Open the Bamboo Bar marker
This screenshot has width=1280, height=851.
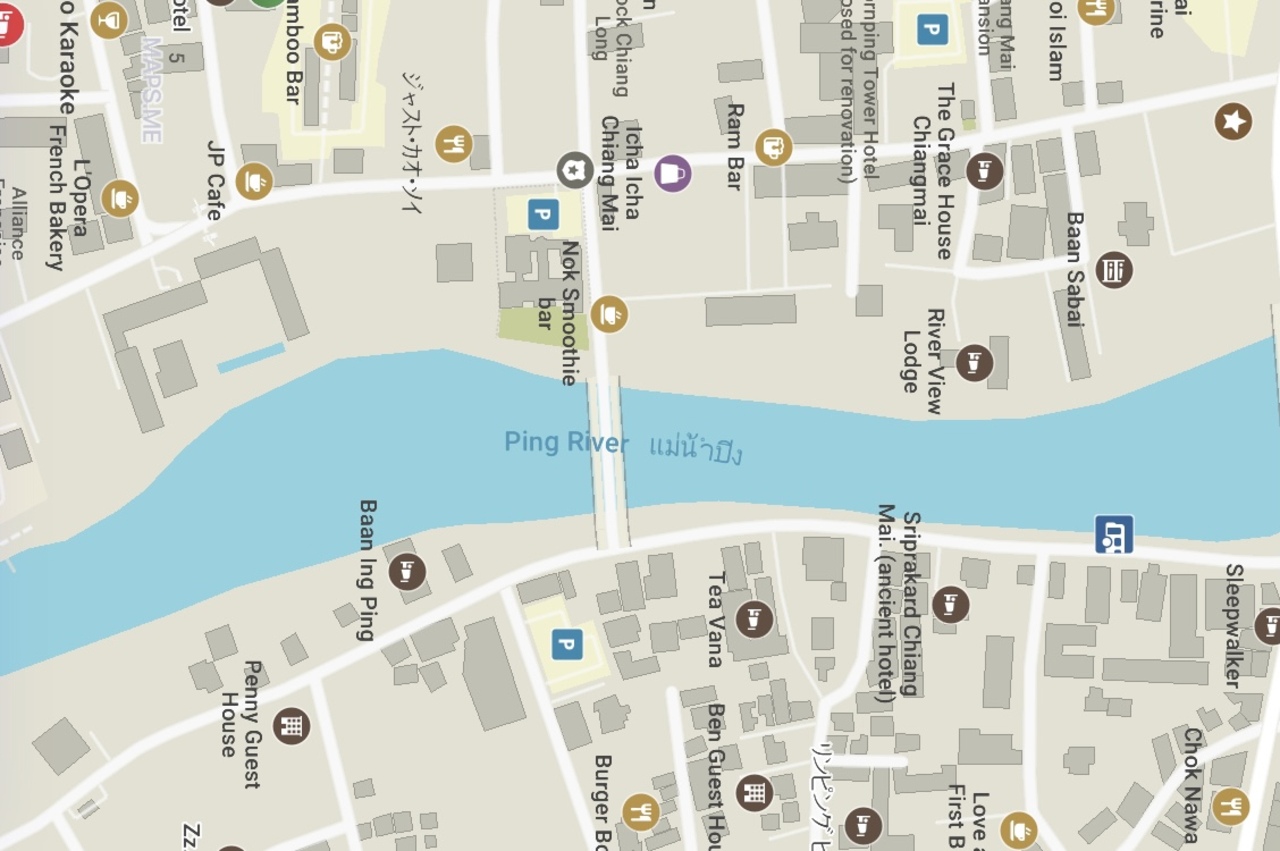332,42
